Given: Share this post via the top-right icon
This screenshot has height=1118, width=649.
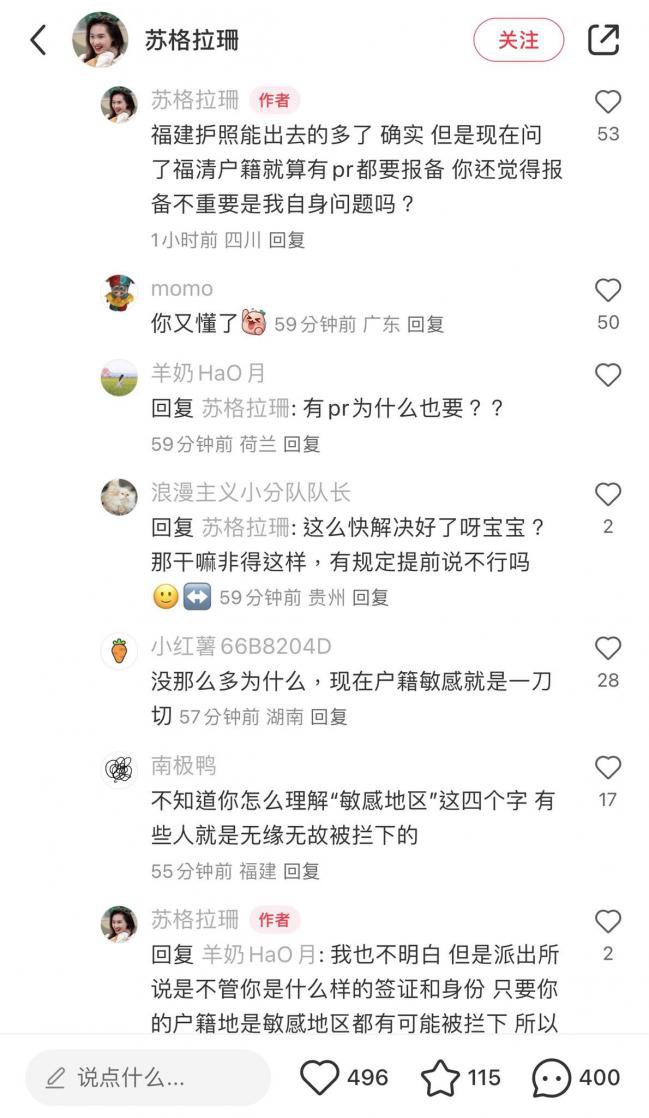Looking at the screenshot, I should click(x=603, y=40).
